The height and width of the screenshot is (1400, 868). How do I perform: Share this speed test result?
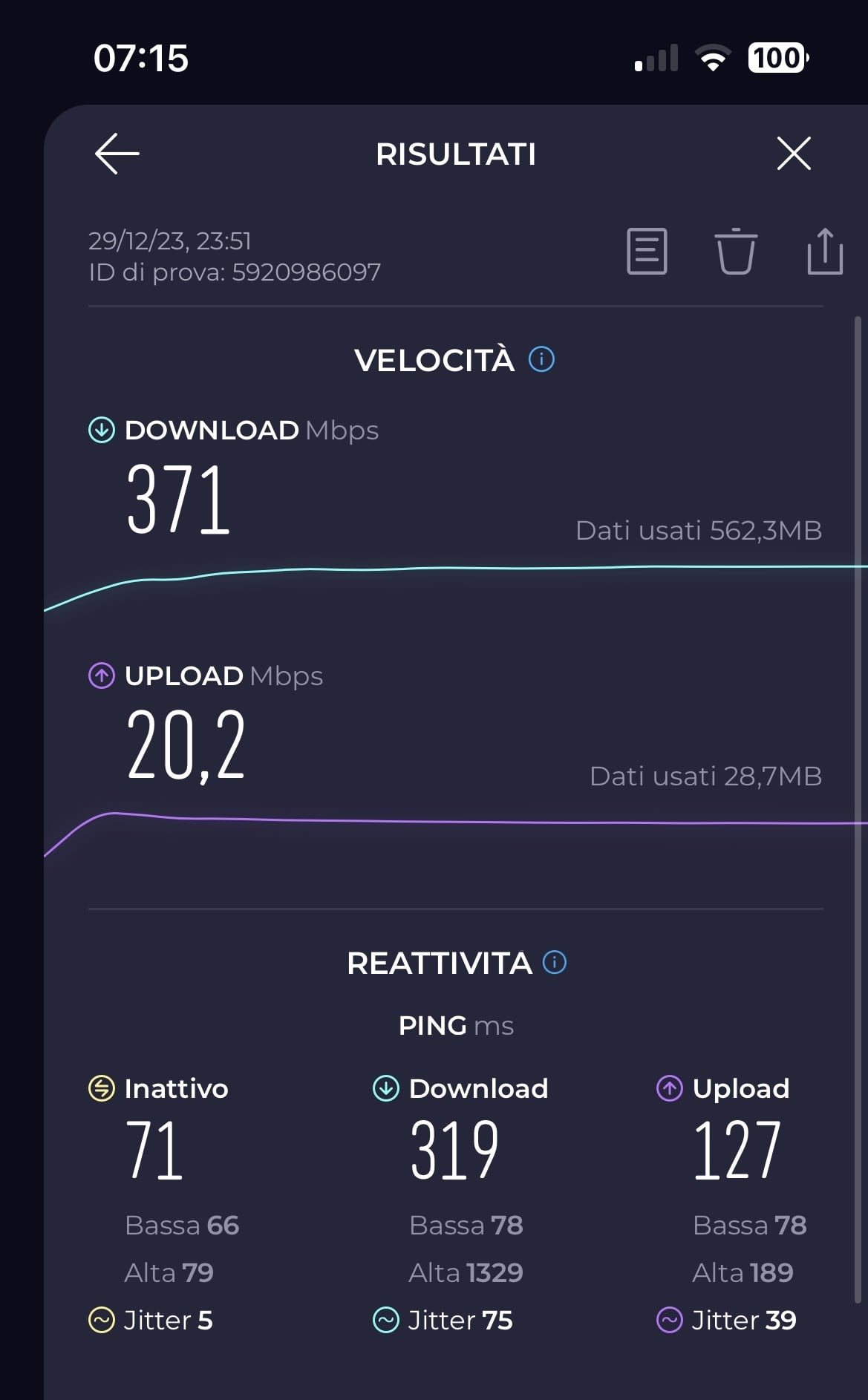(825, 252)
